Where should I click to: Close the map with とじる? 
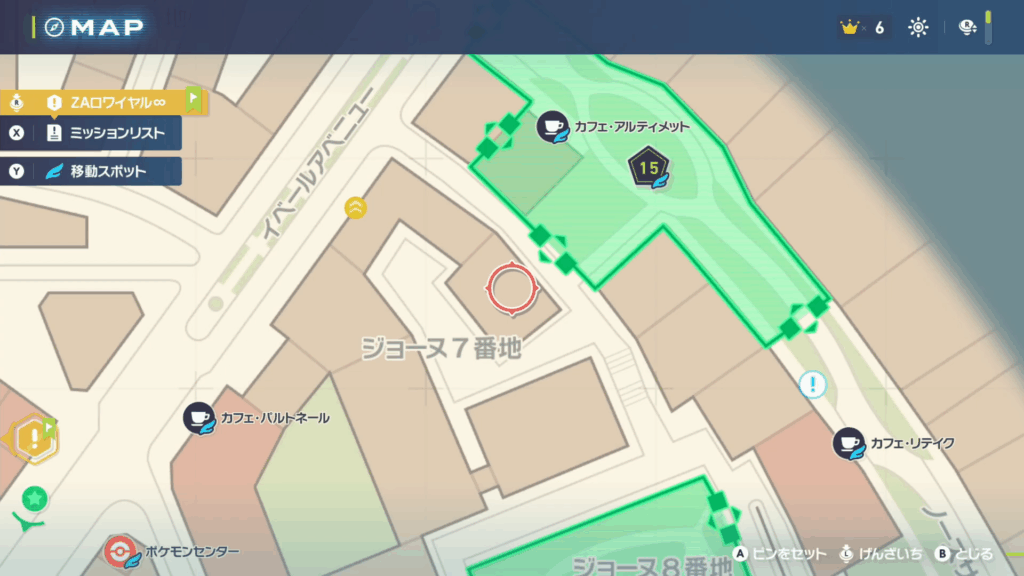[964, 554]
